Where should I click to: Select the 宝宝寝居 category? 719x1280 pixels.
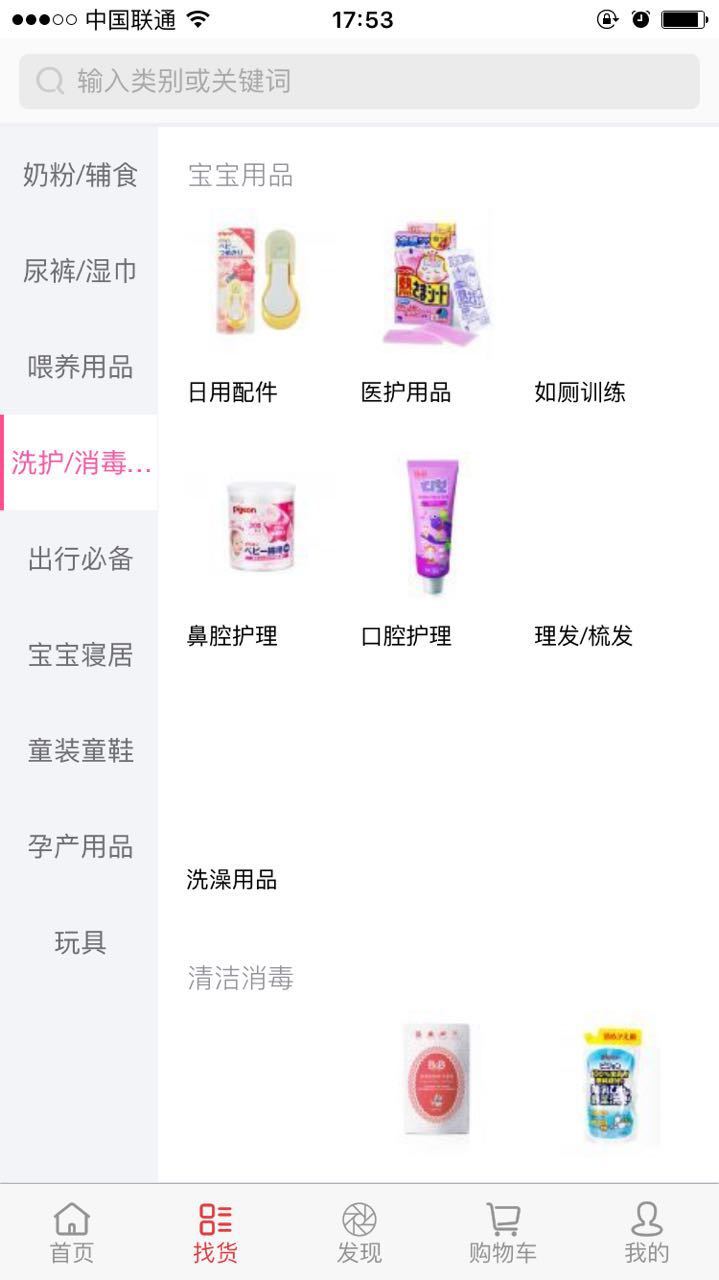pos(80,655)
